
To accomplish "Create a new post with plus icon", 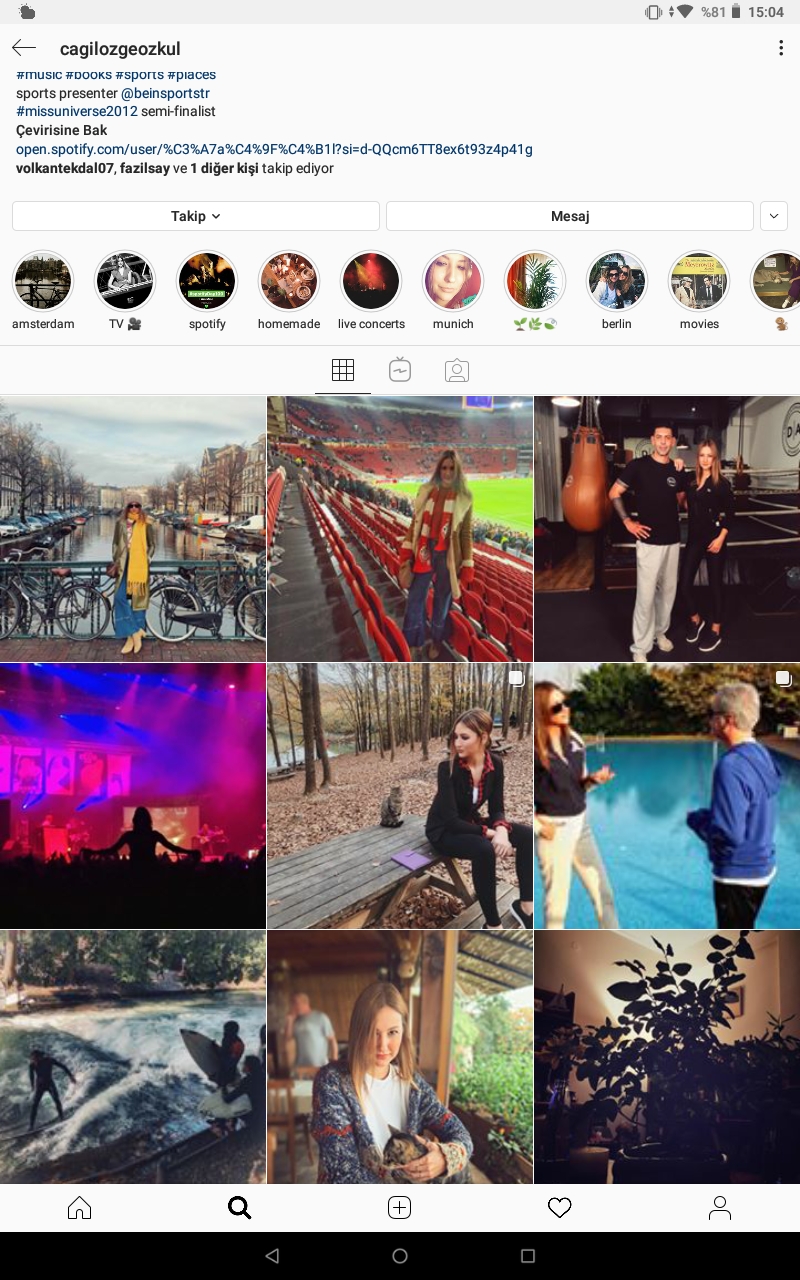I will pyautogui.click(x=399, y=1208).
